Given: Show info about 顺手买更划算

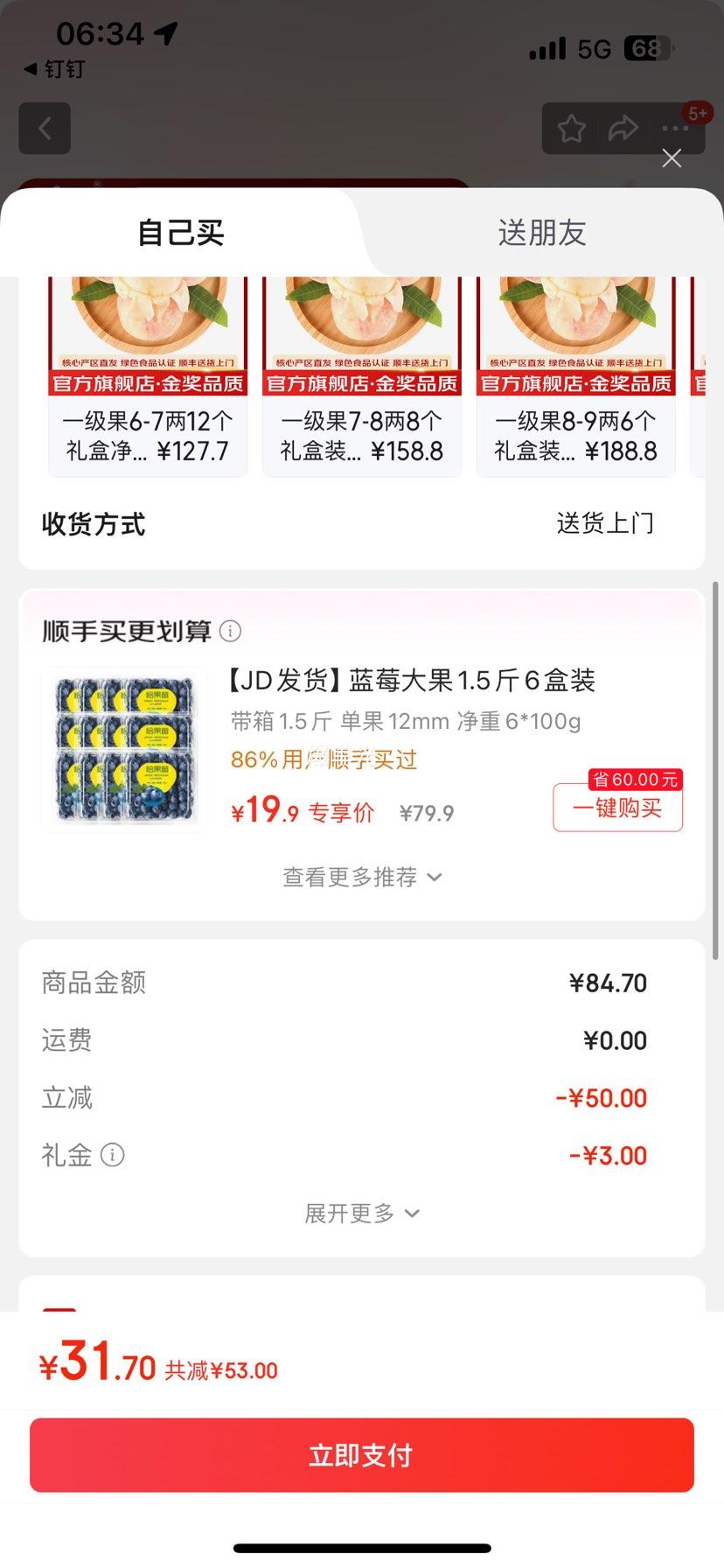Looking at the screenshot, I should click(x=230, y=631).
